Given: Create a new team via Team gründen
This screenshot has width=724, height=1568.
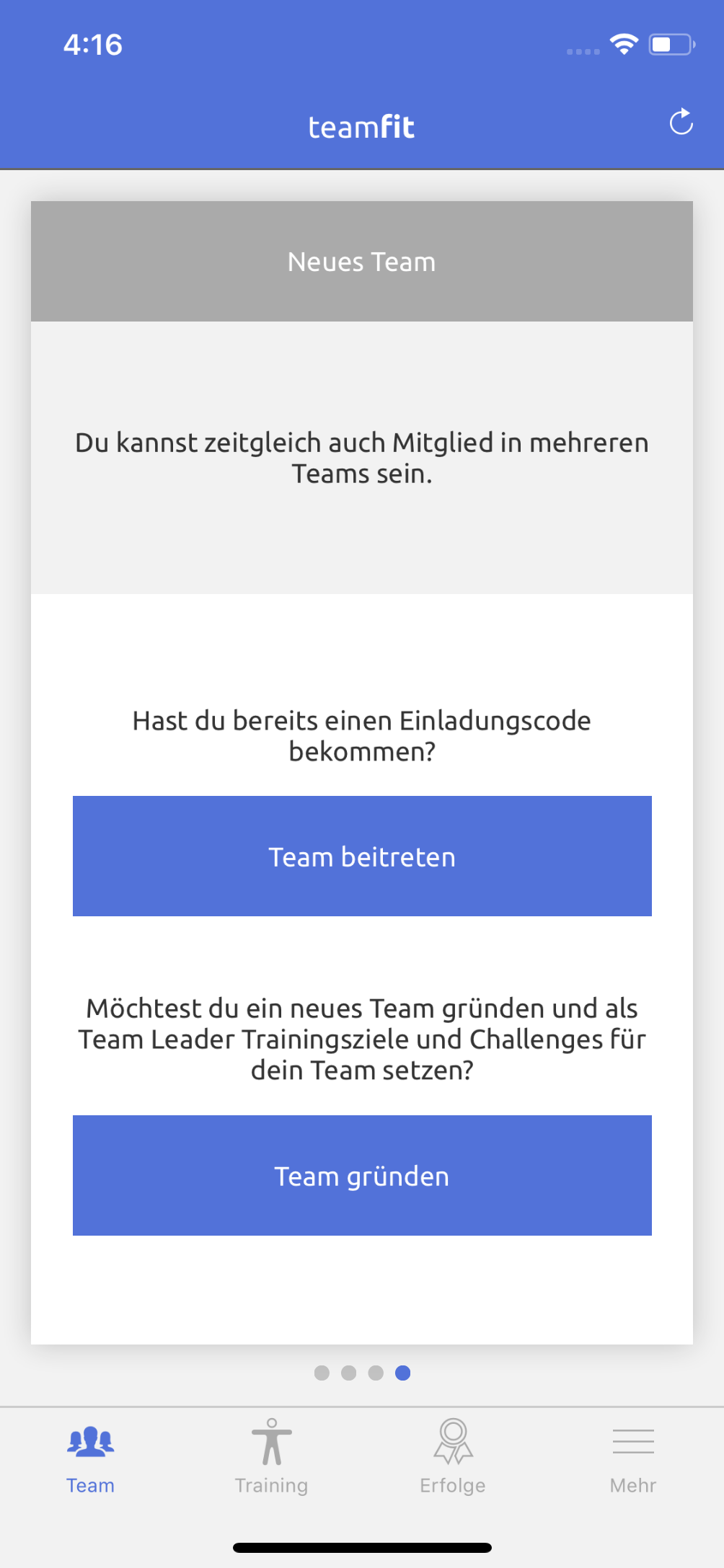Looking at the screenshot, I should 362,1175.
